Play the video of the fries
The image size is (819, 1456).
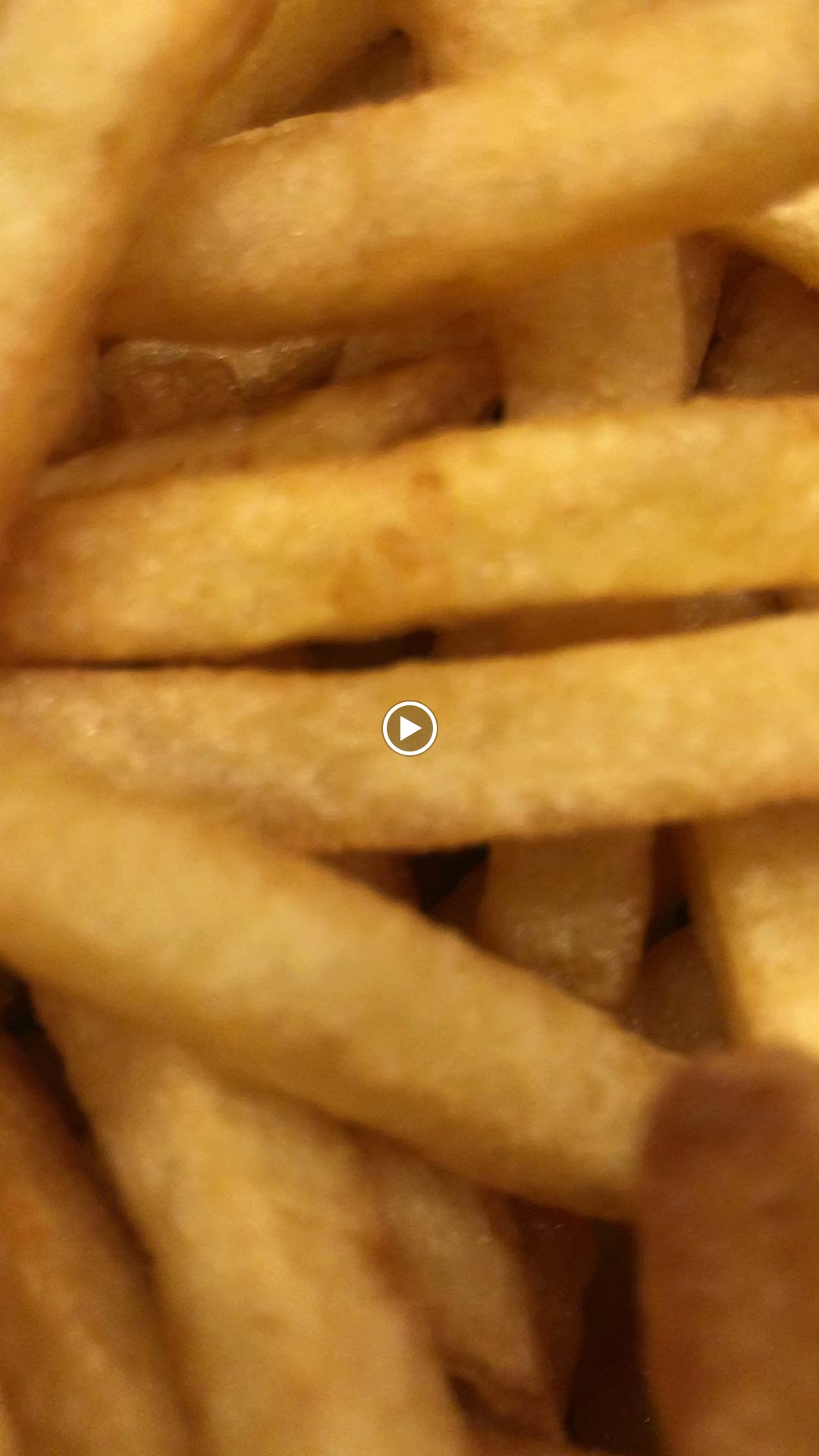(409, 728)
